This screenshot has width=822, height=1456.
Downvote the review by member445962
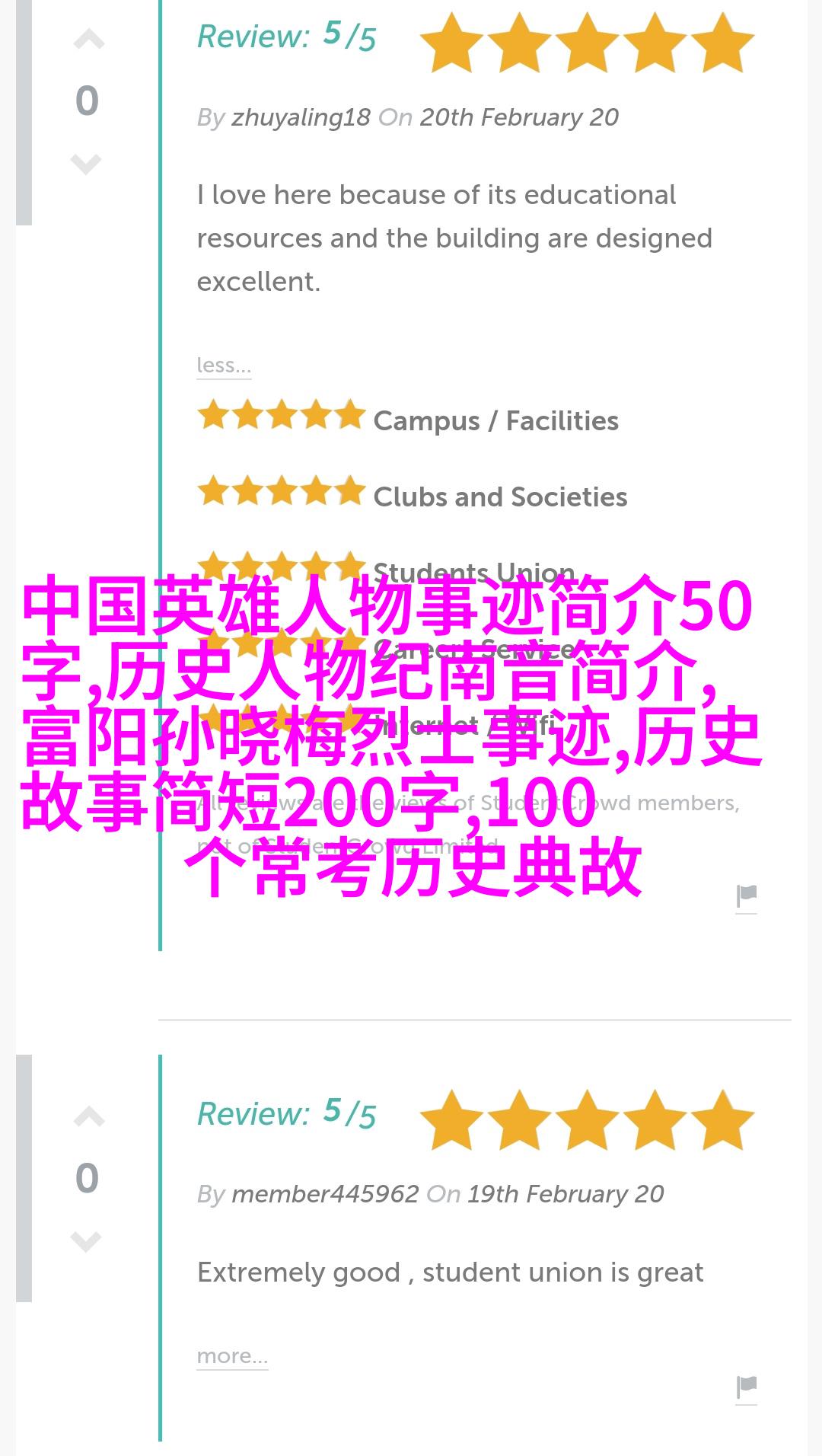click(86, 1240)
